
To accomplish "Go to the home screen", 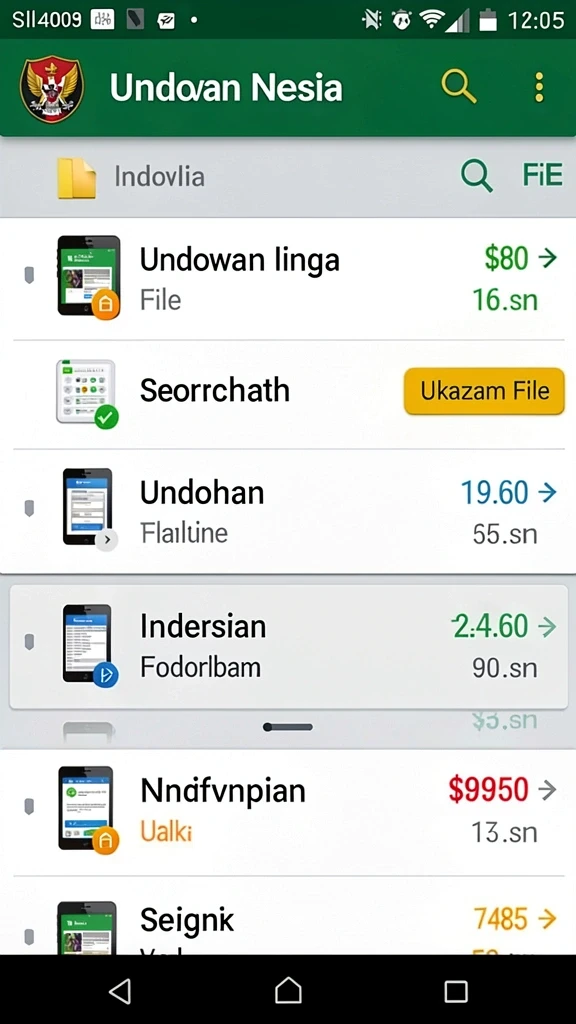I will pyautogui.click(x=288, y=990).
